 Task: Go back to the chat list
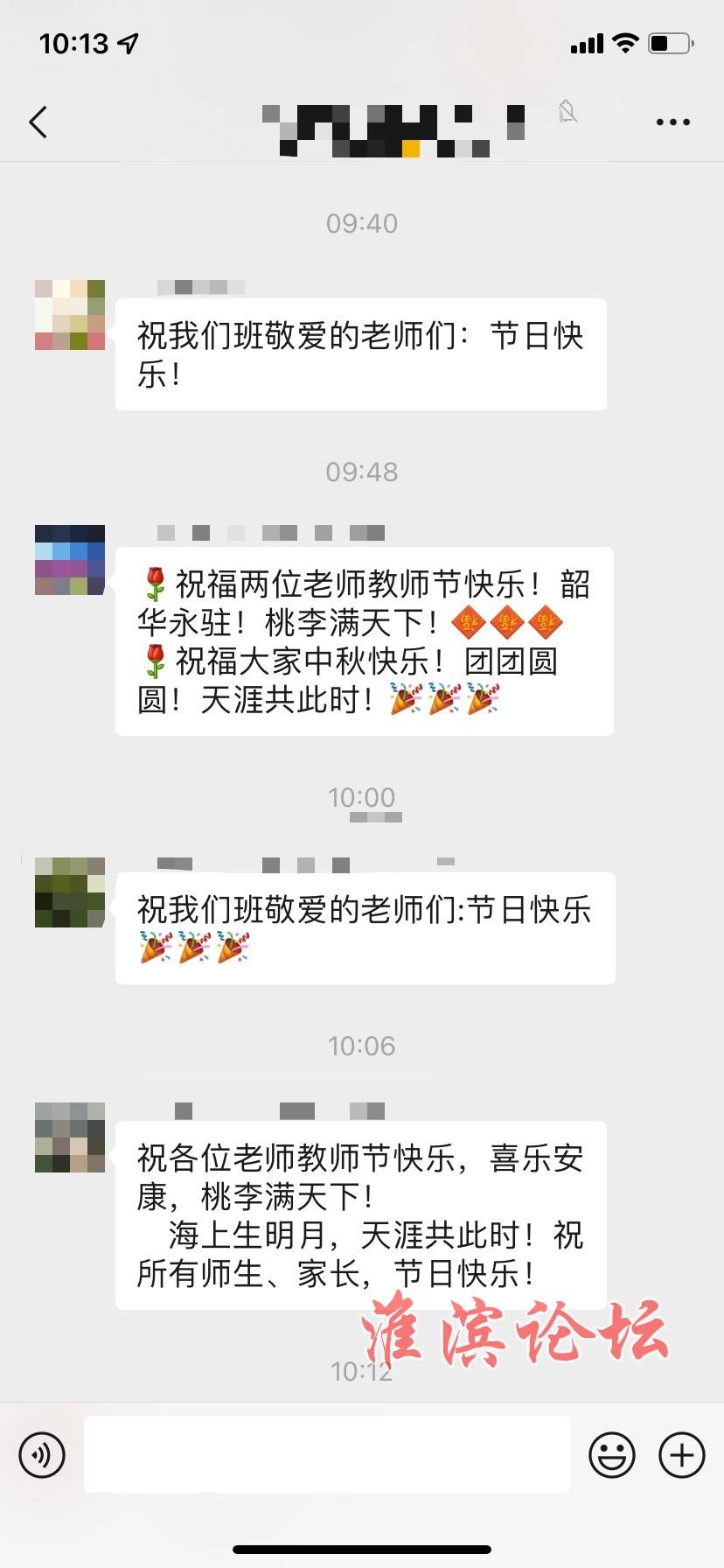(x=38, y=122)
